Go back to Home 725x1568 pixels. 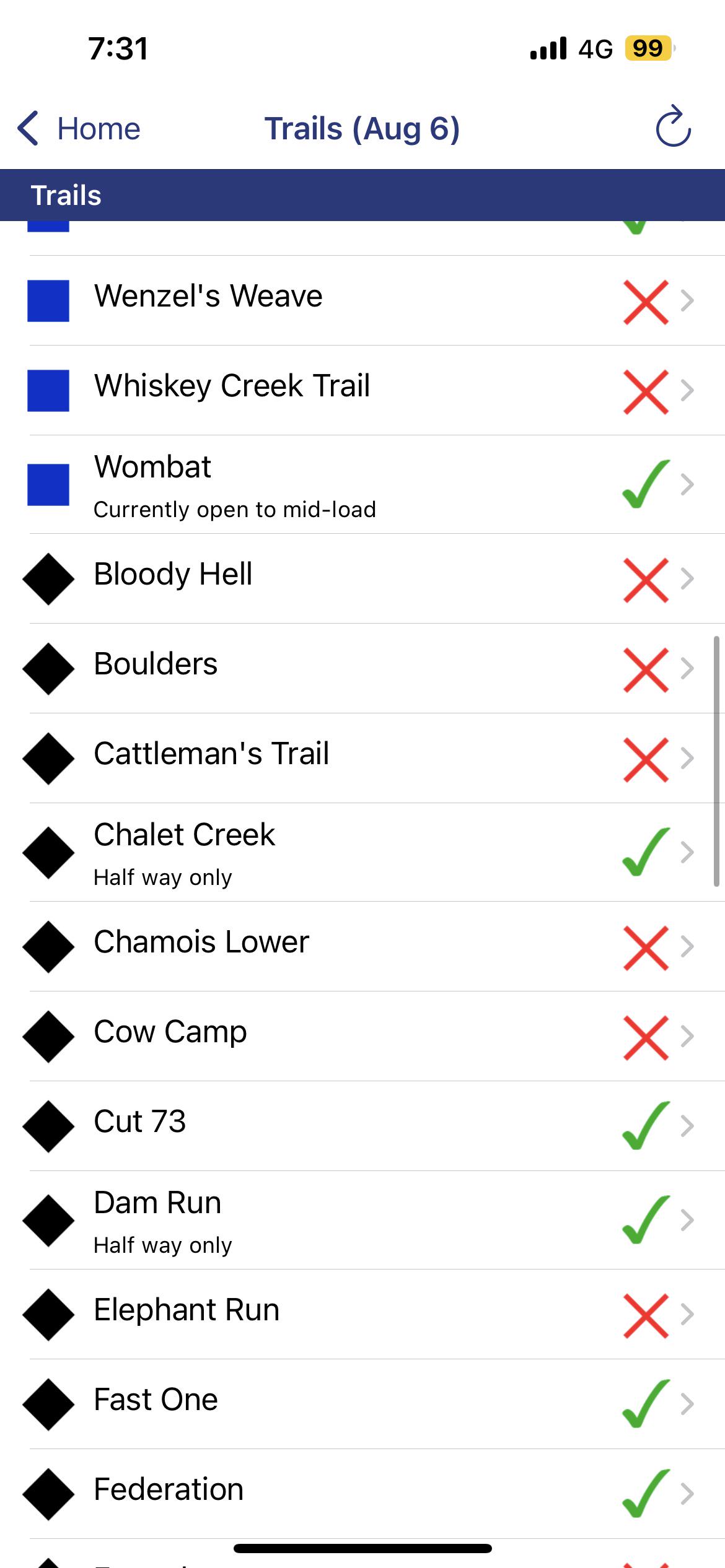tap(79, 129)
